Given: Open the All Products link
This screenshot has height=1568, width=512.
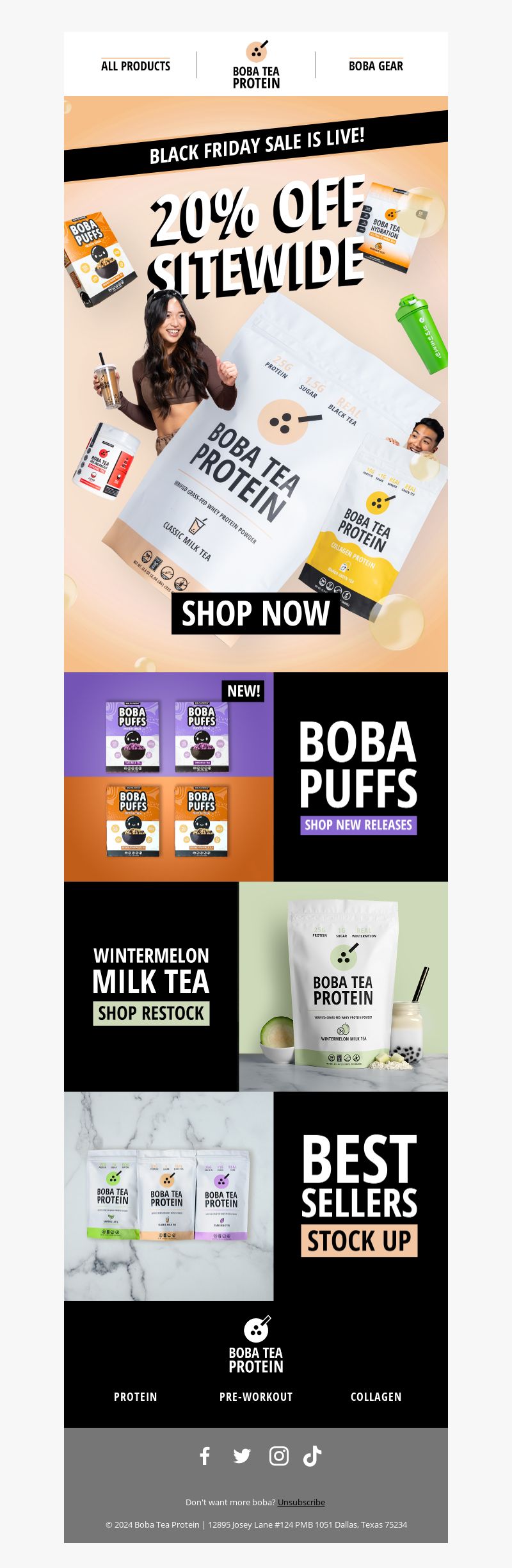Looking at the screenshot, I should 136,66.
